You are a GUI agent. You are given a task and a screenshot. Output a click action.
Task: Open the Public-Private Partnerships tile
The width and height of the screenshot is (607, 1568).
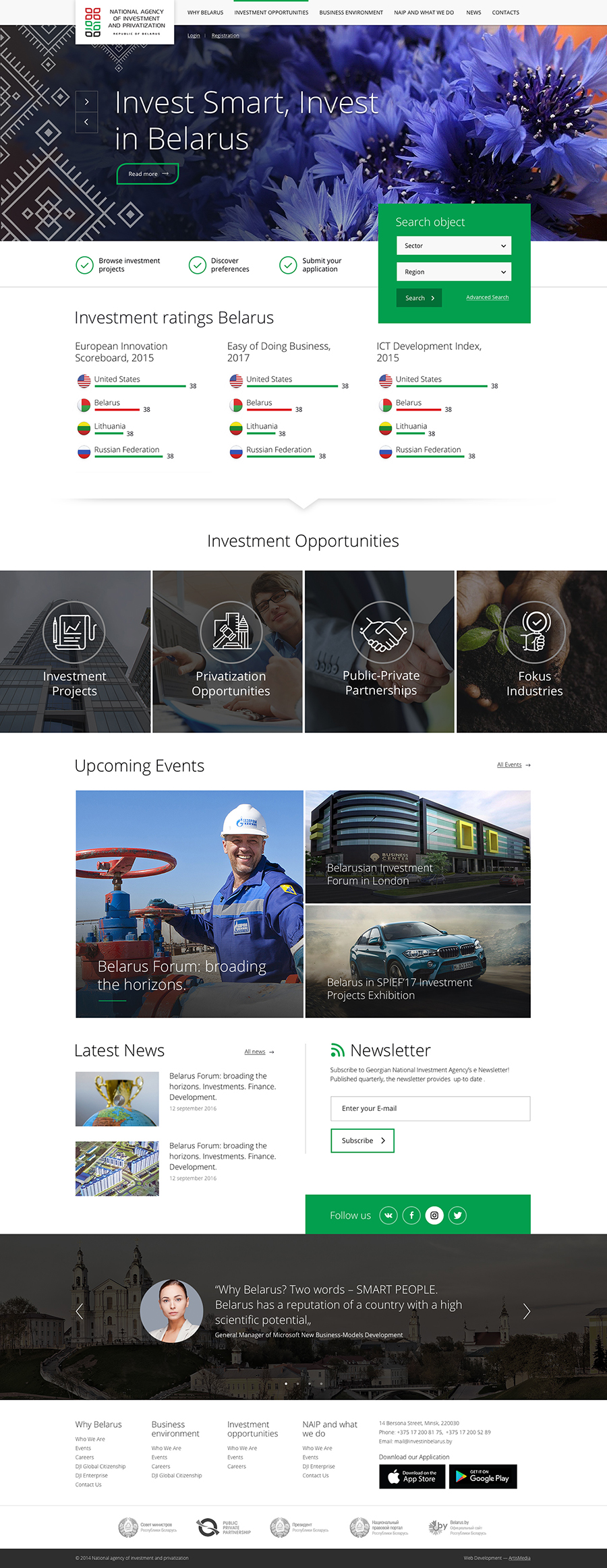click(380, 652)
